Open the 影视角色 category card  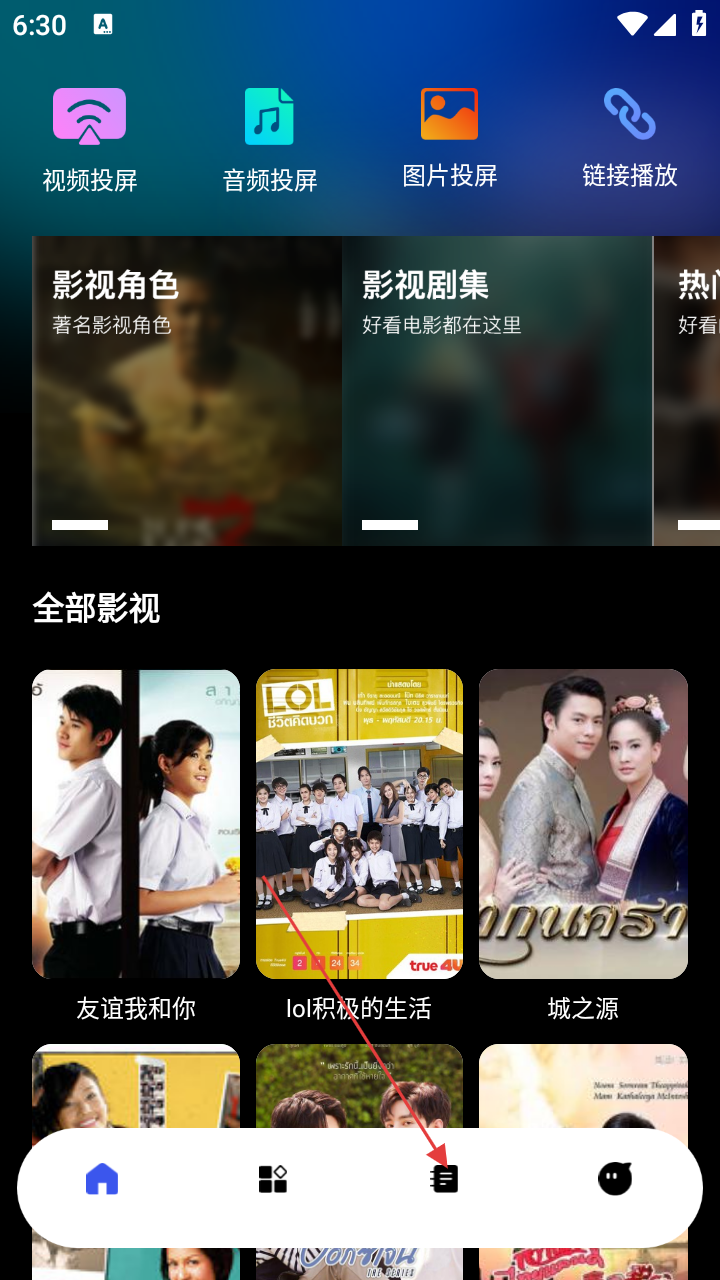coord(187,390)
